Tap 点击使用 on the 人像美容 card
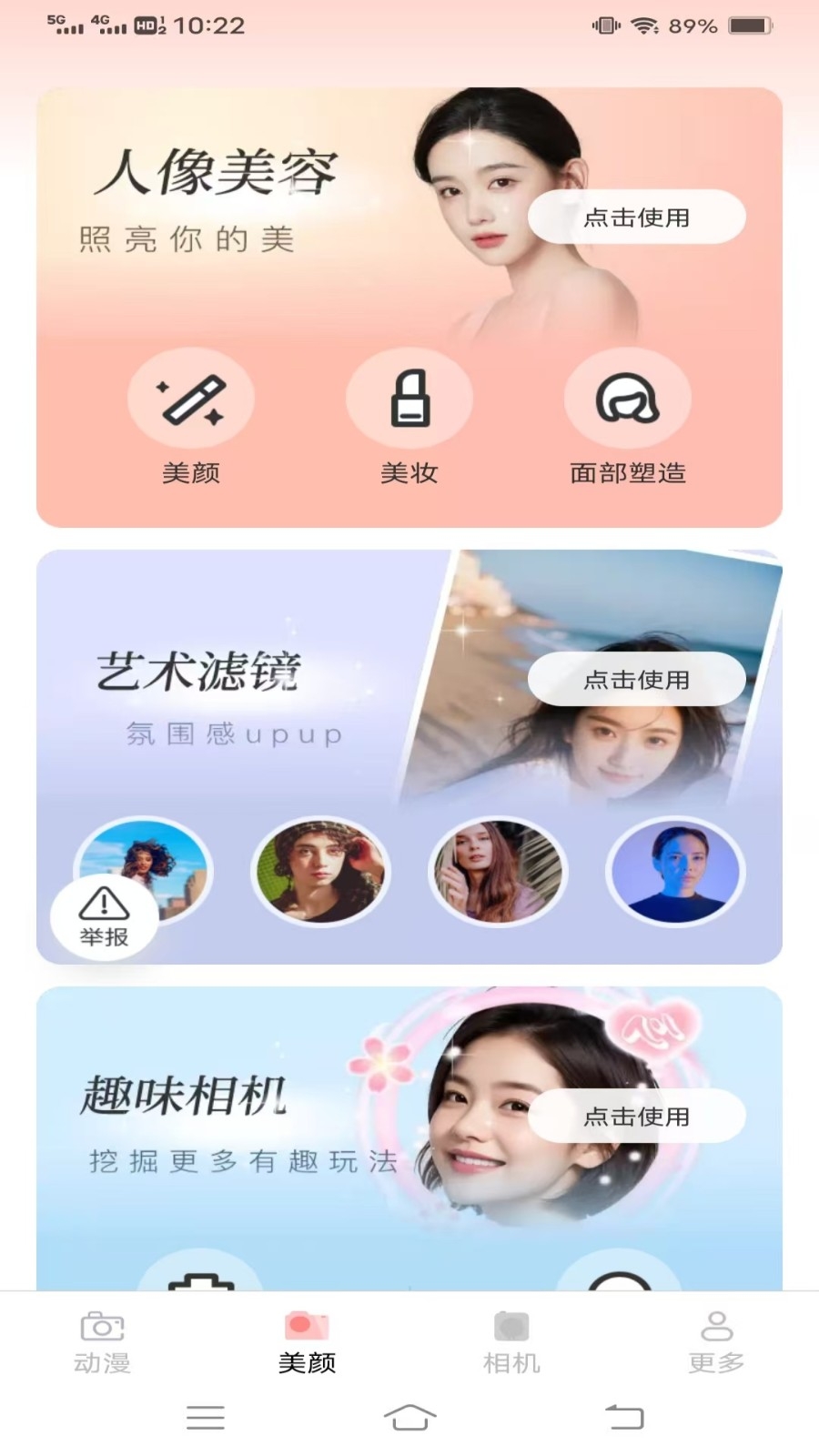819x1456 pixels. (636, 217)
